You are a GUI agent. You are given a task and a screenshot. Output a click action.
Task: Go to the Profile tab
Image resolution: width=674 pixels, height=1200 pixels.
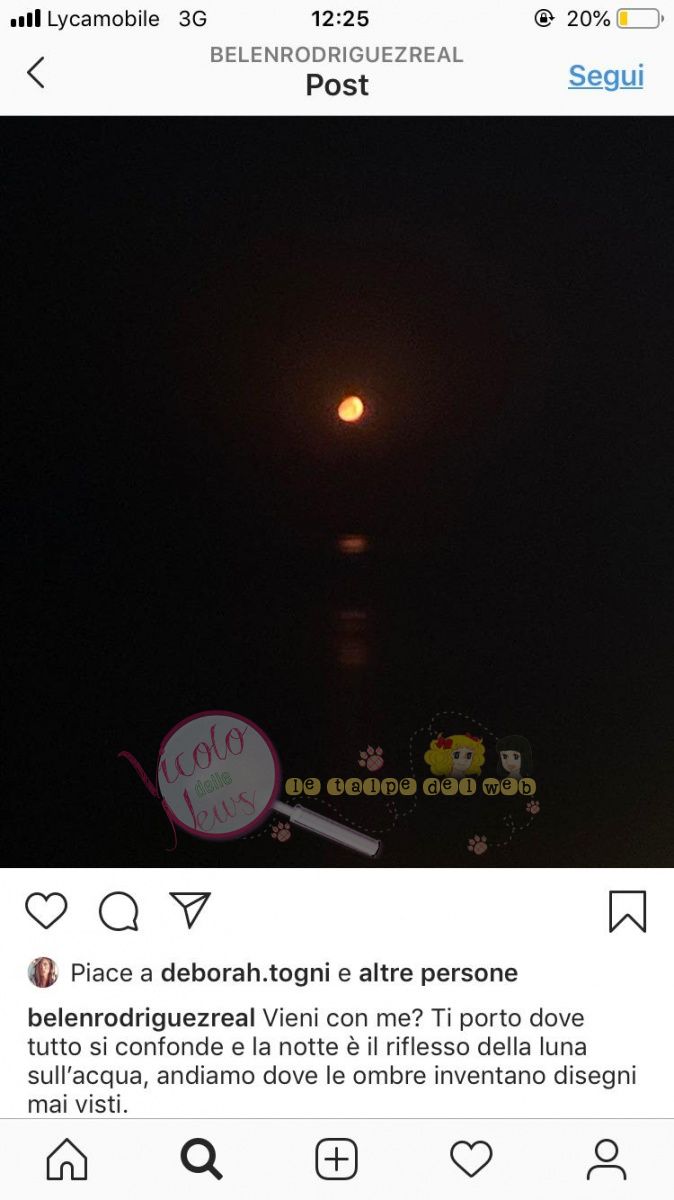pyautogui.click(x=606, y=1160)
